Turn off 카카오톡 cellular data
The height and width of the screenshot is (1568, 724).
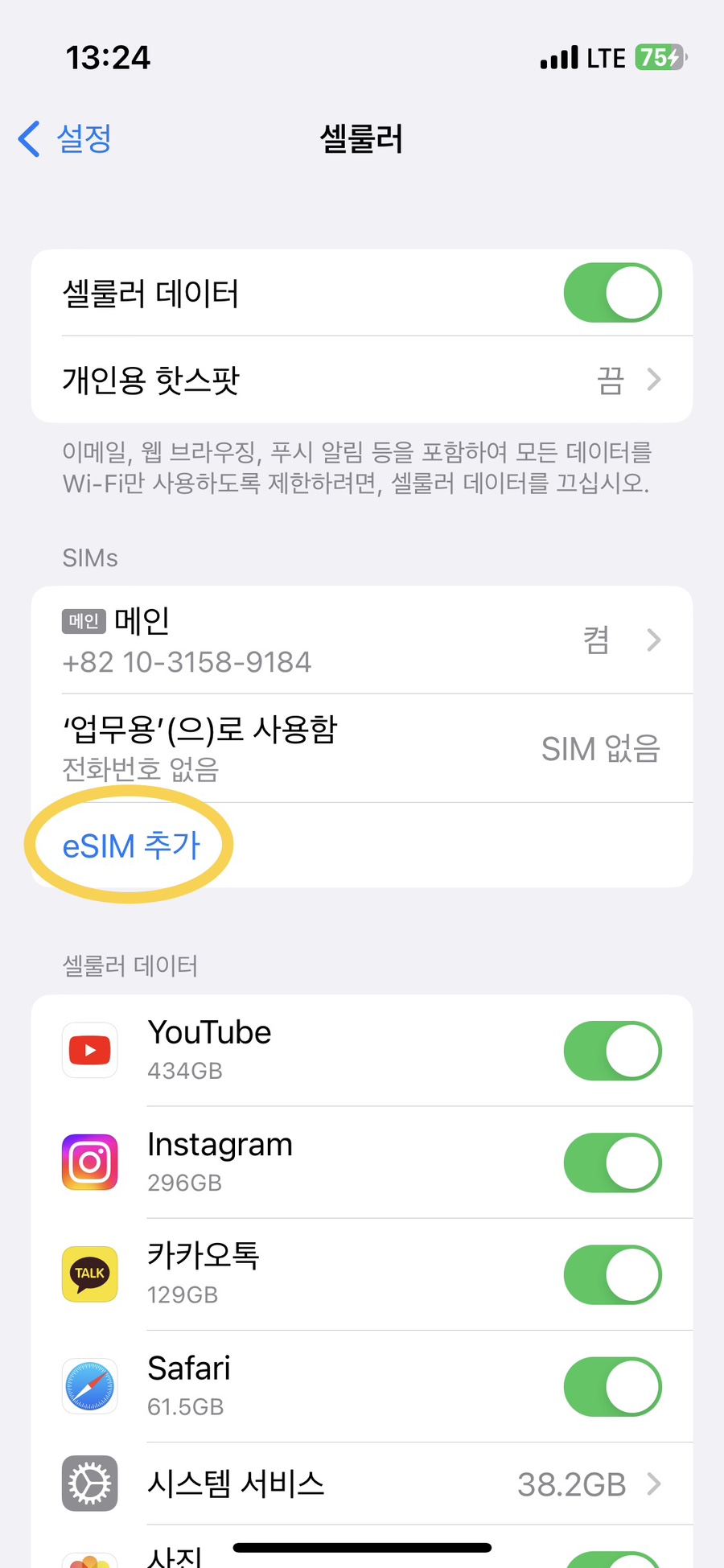(612, 1274)
